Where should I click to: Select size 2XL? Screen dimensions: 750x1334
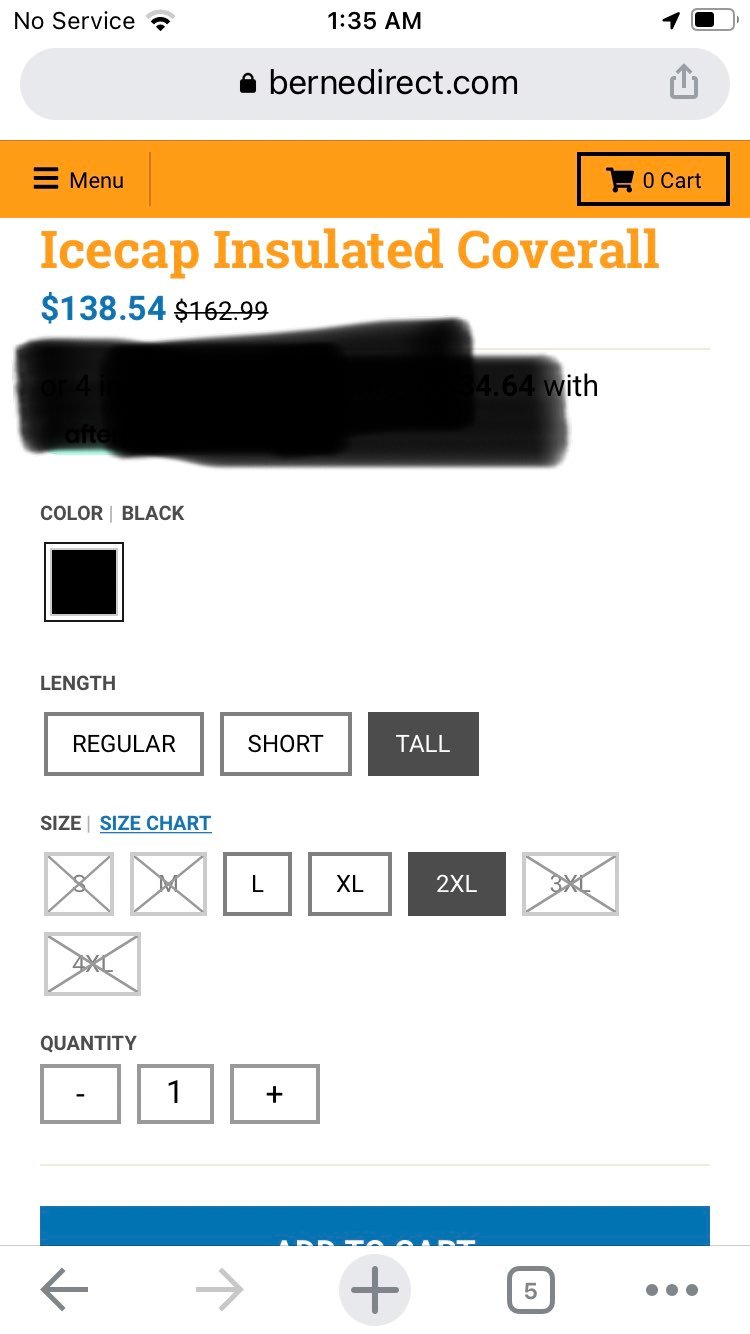[x=457, y=884]
